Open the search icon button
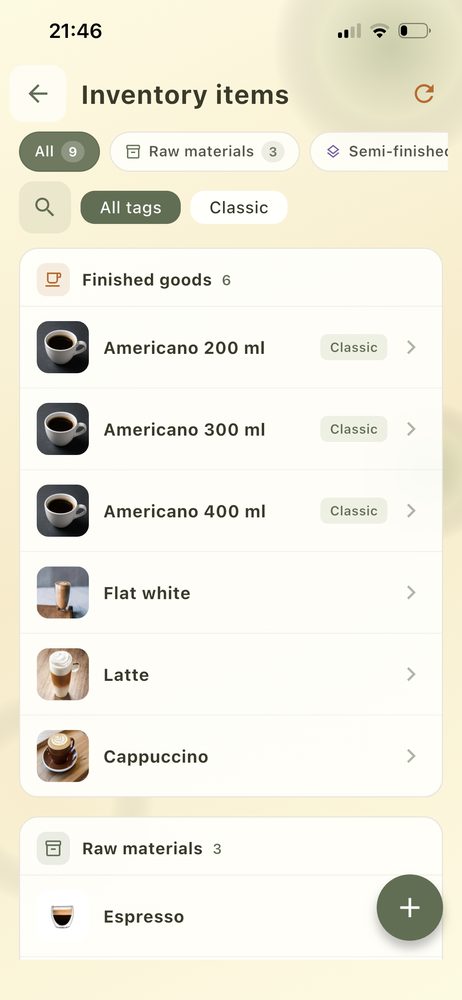Screen dimensions: 462x1000 pos(45,207)
